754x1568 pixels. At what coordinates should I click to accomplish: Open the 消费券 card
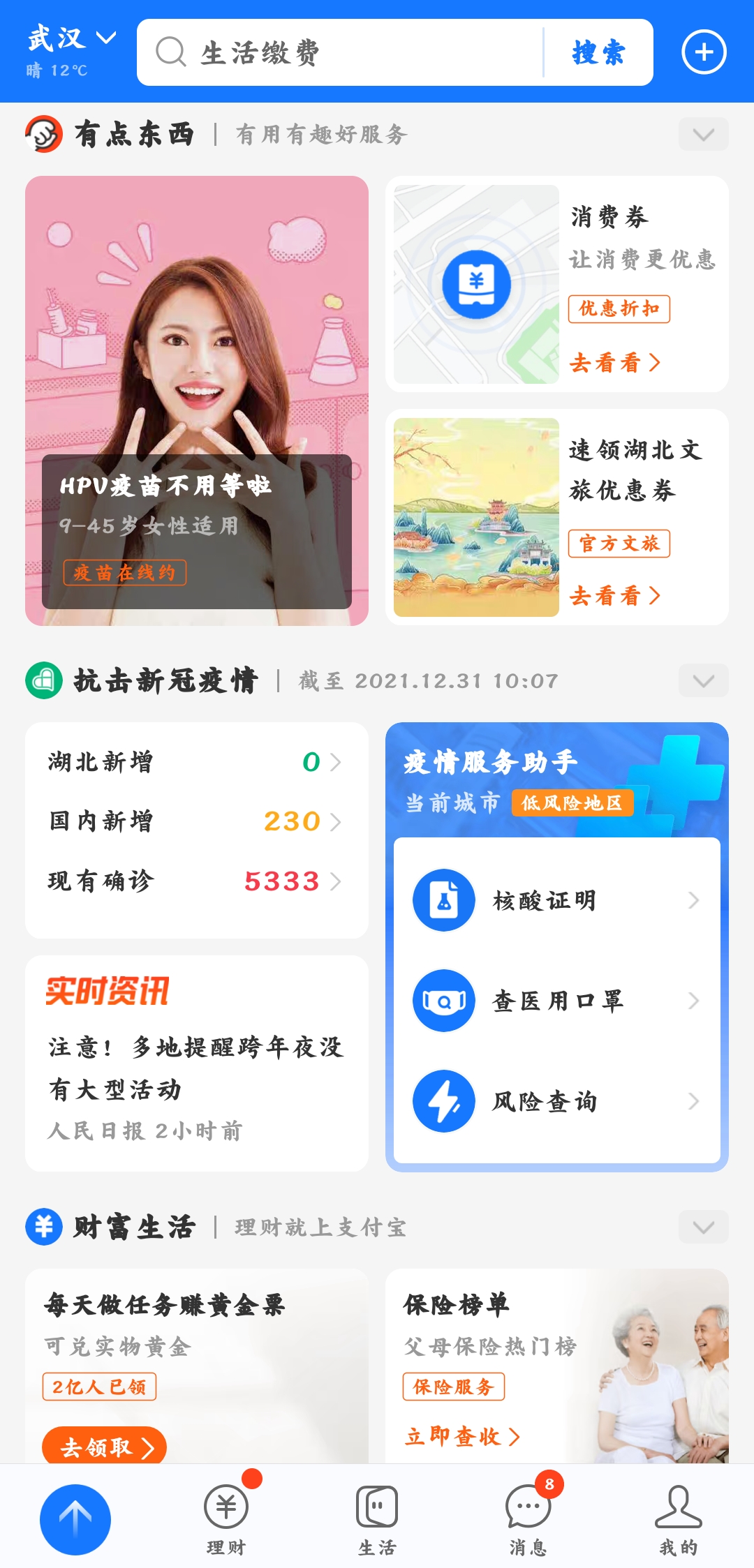(x=556, y=284)
